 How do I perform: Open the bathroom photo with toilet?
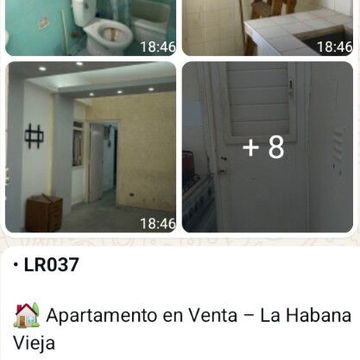(x=91, y=28)
